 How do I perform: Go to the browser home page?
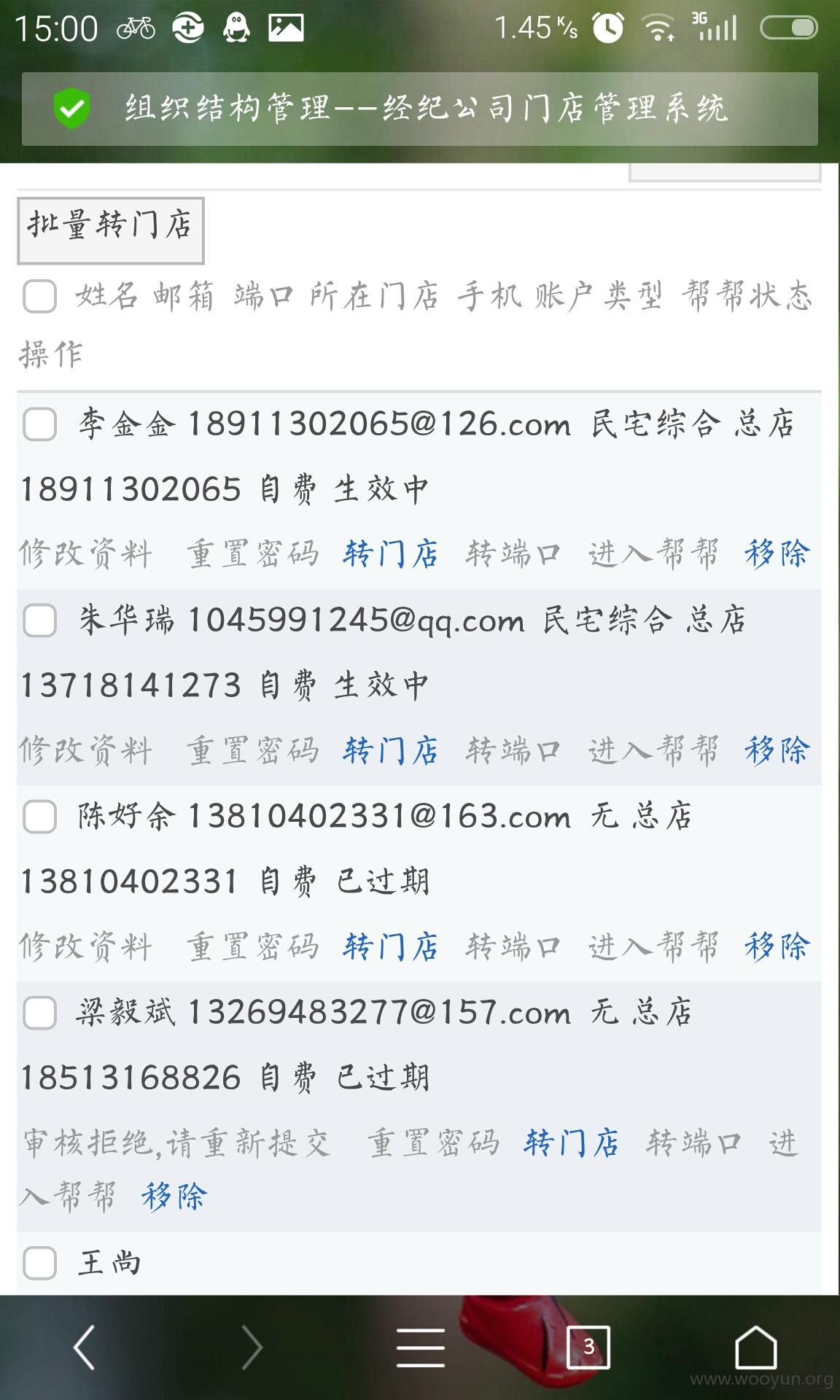(756, 1347)
